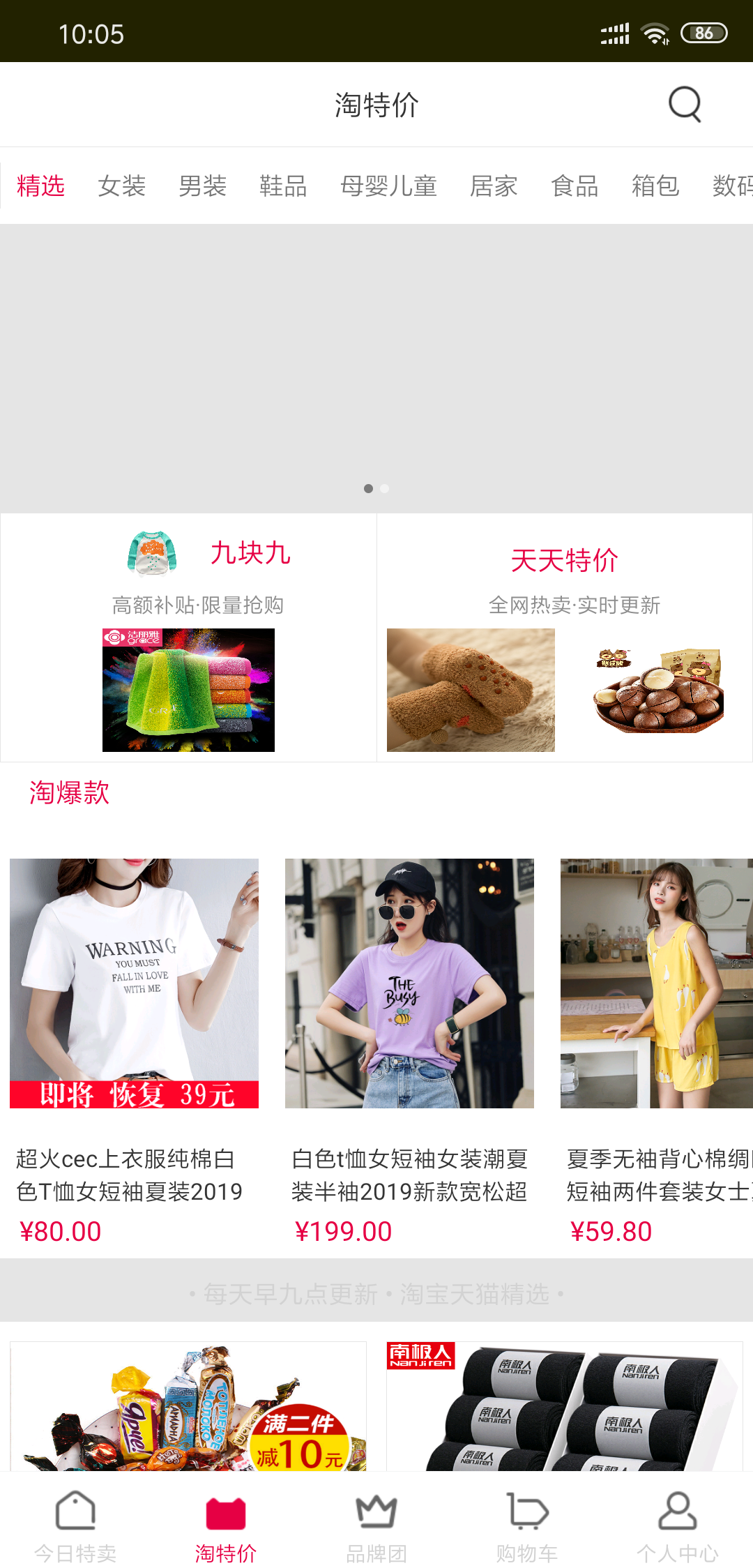This screenshot has width=753, height=1568.
Task: Tap the 精选 featured tab
Action: [40, 186]
